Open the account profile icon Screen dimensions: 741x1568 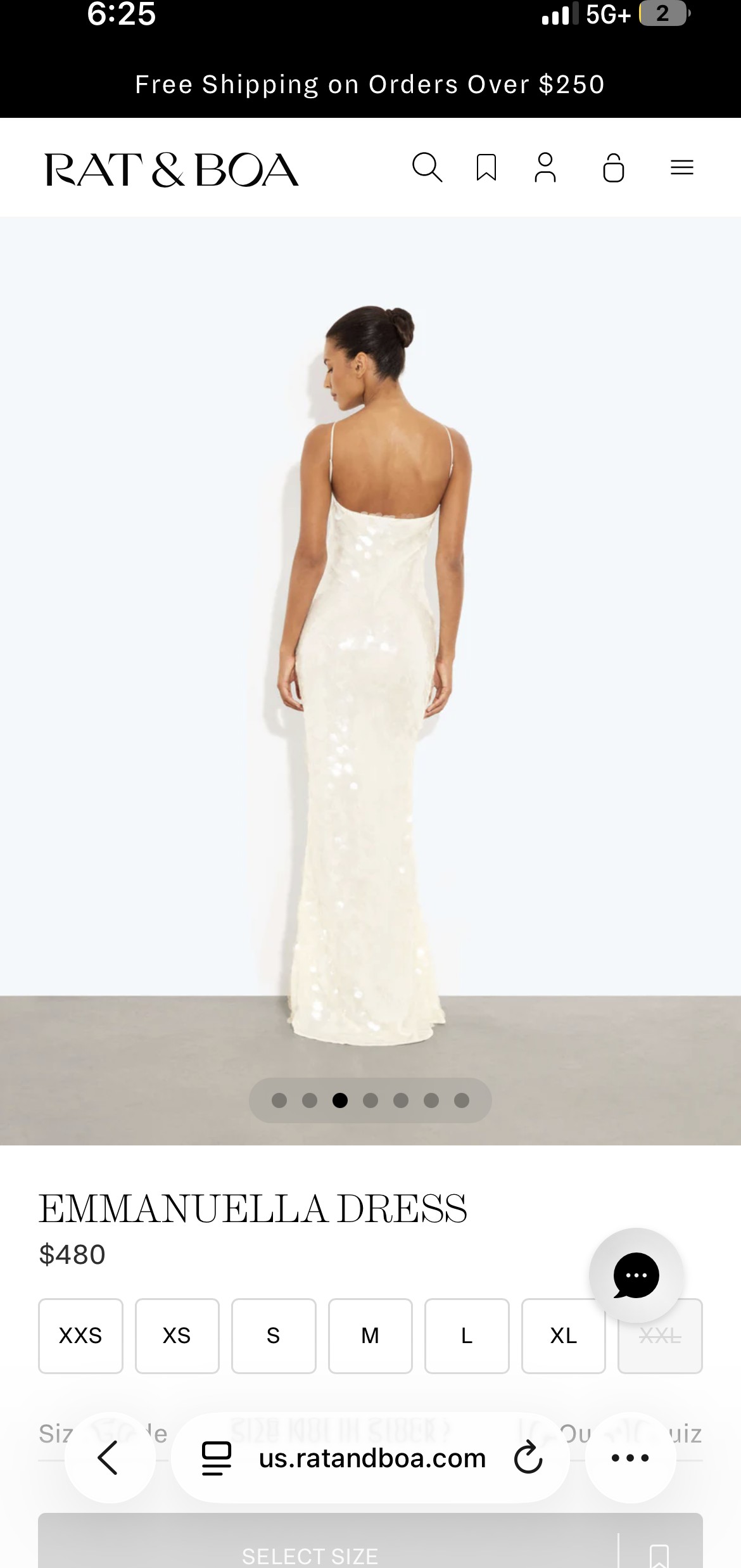point(545,168)
